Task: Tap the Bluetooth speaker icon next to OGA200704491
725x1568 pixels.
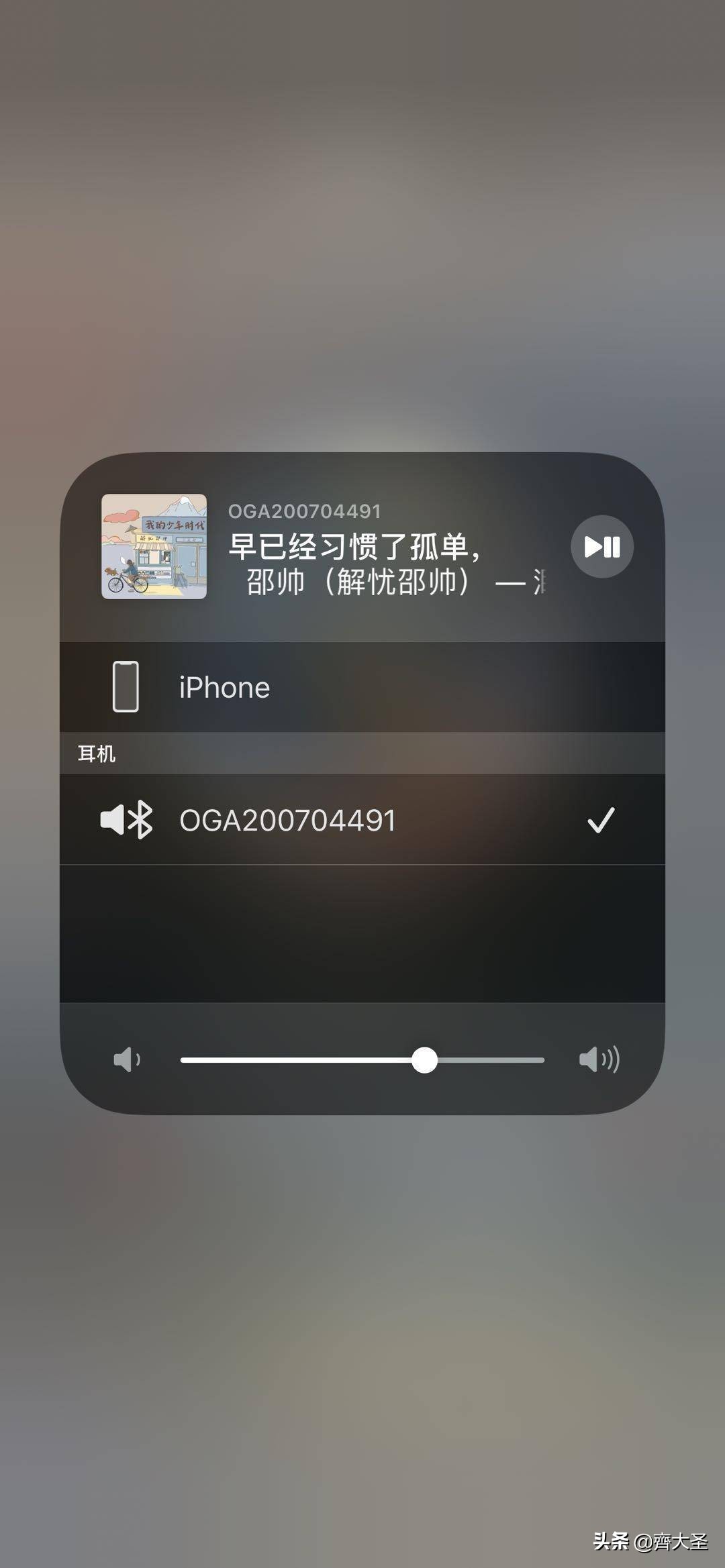Action: pos(126,820)
